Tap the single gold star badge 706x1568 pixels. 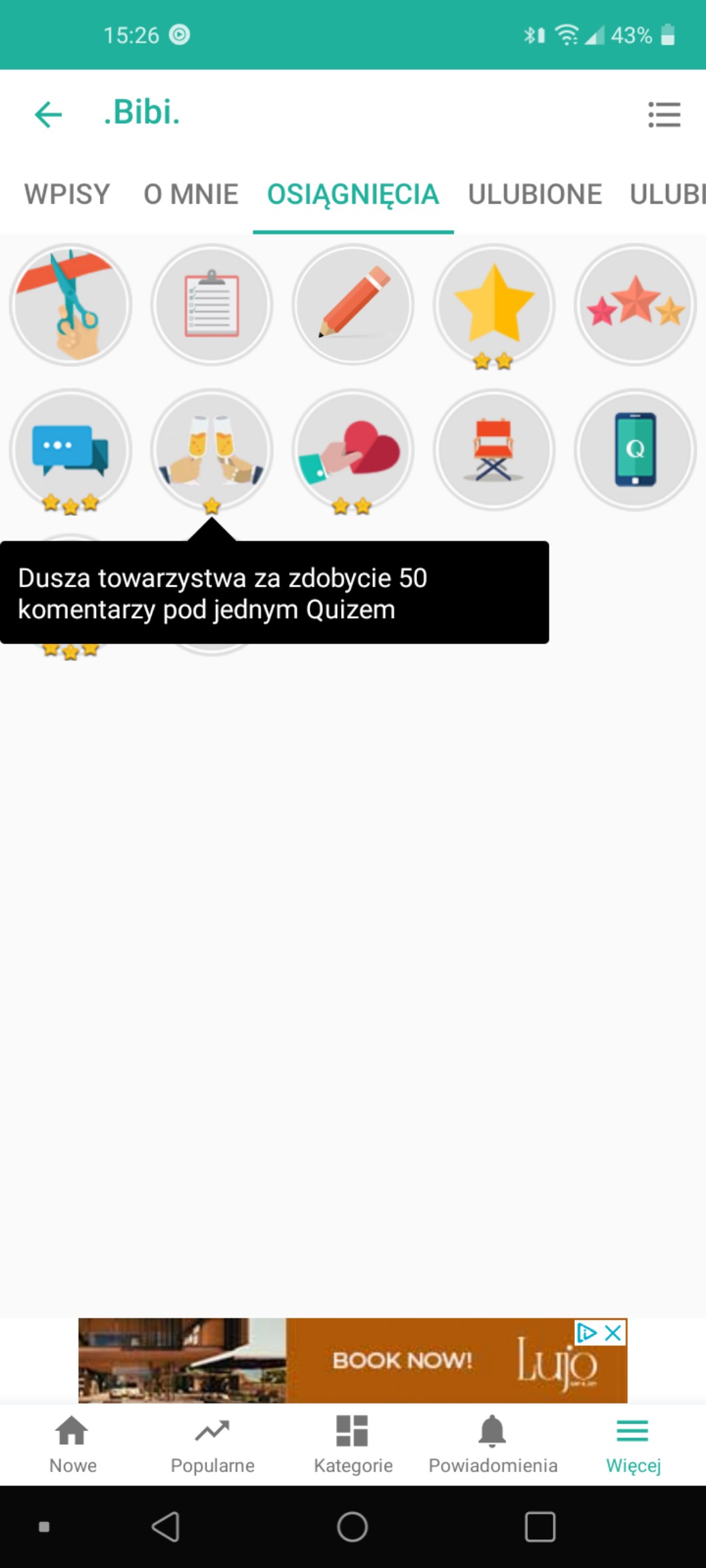coord(494,305)
